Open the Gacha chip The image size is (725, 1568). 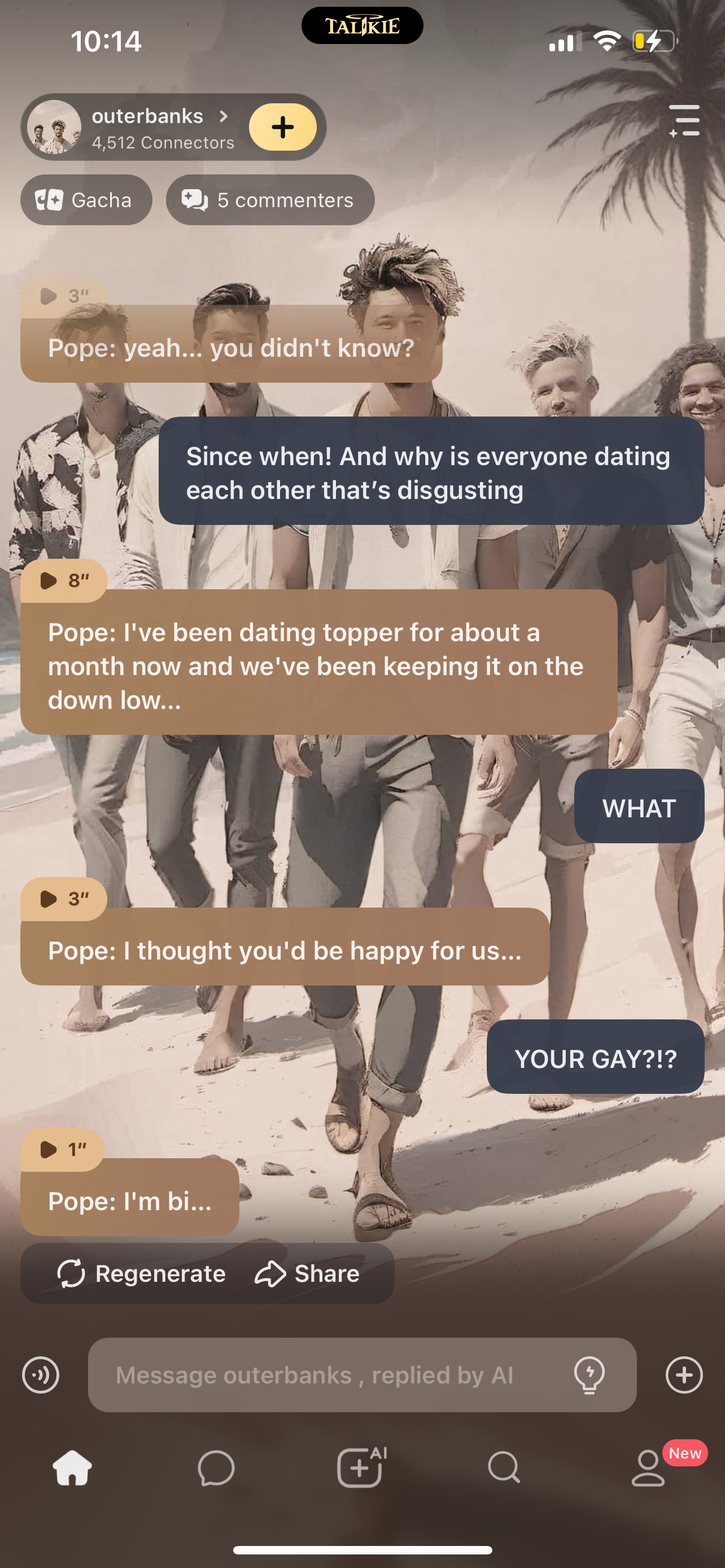coord(86,200)
